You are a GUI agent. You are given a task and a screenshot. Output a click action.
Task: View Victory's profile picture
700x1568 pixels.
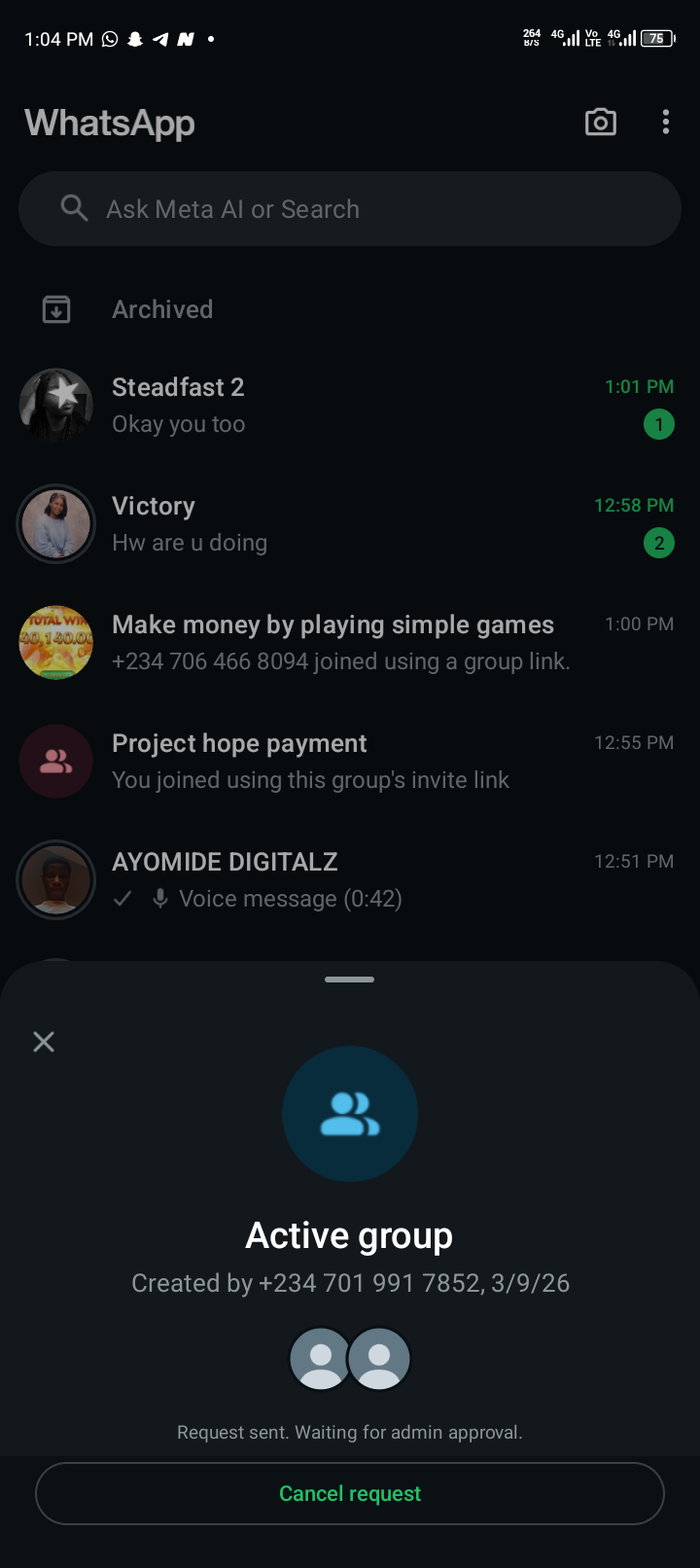[56, 524]
